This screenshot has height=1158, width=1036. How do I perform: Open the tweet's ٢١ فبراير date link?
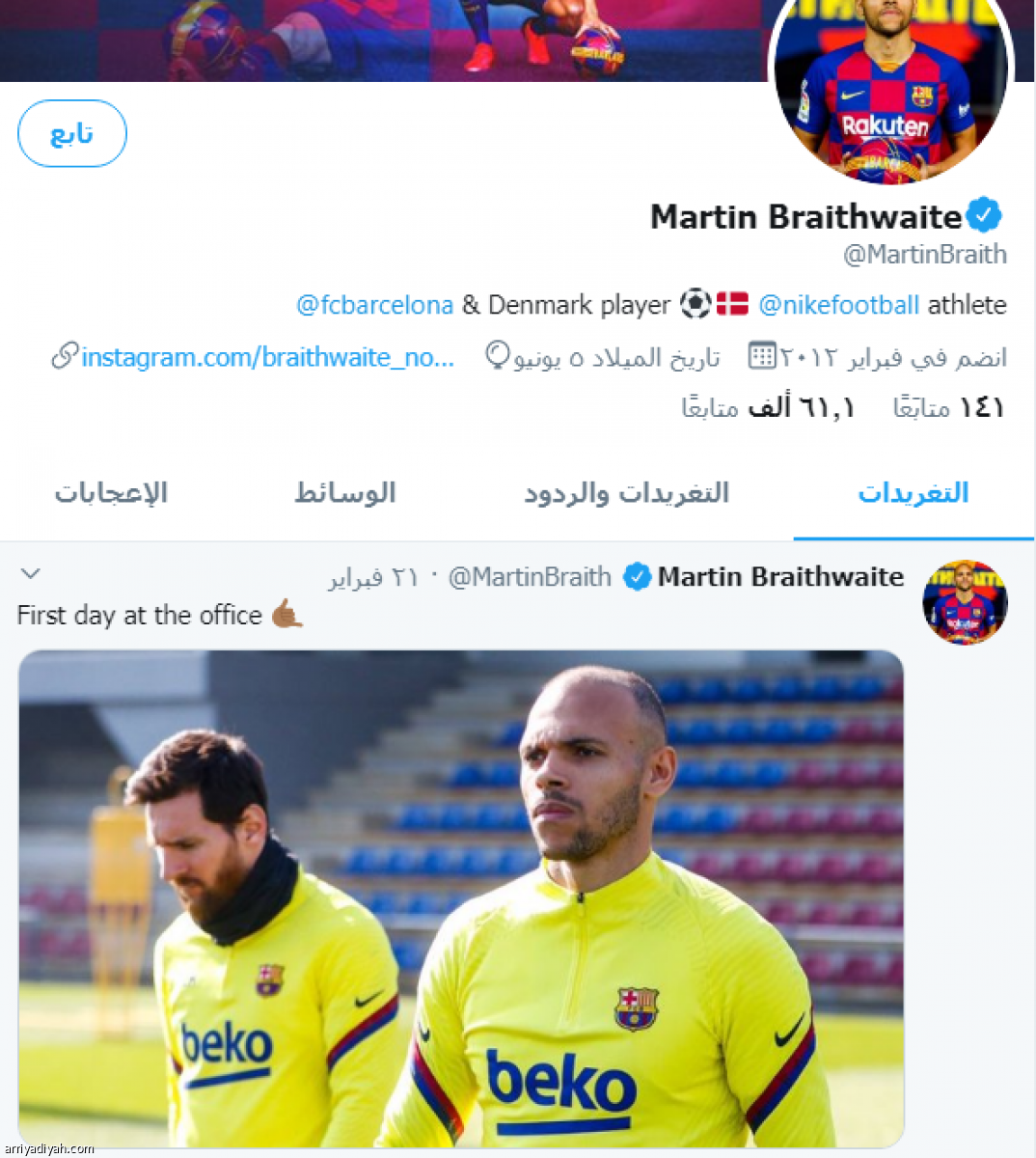point(373,577)
